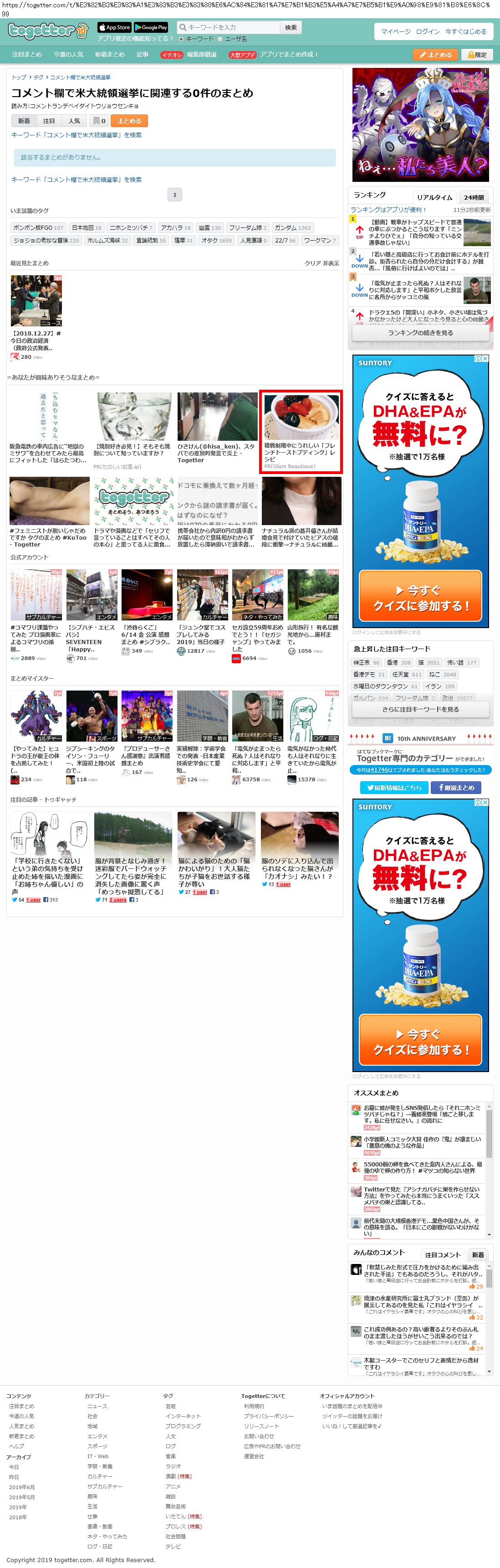
Task: Open the ログイン link
Action: [428, 31]
